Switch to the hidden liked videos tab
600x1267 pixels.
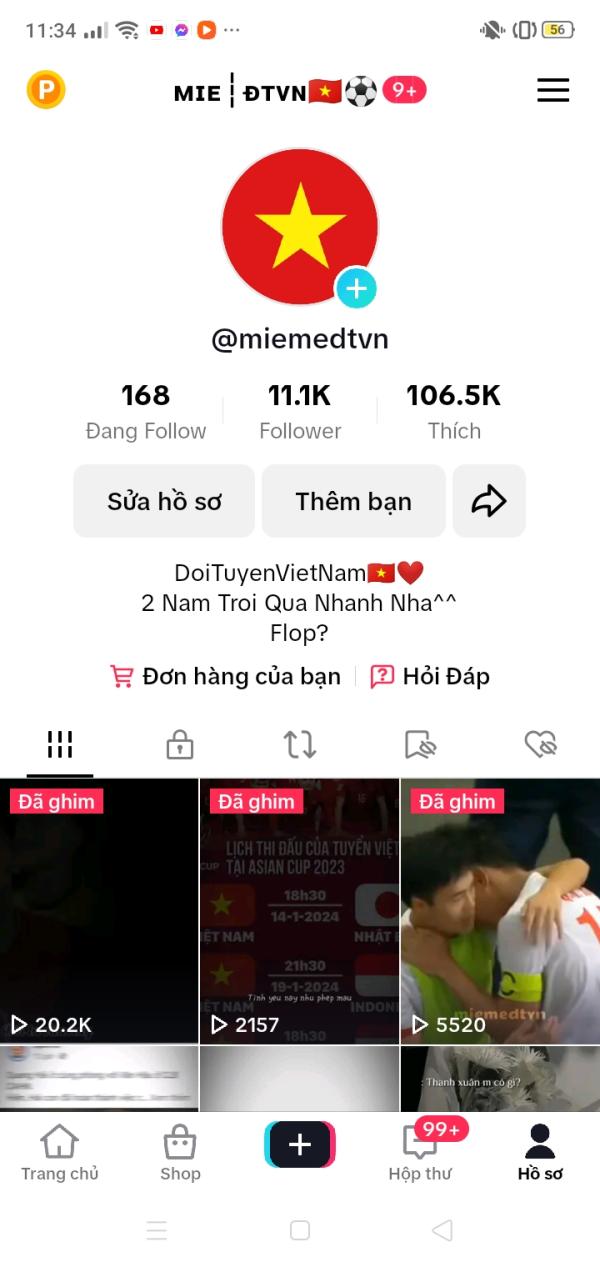(540, 744)
